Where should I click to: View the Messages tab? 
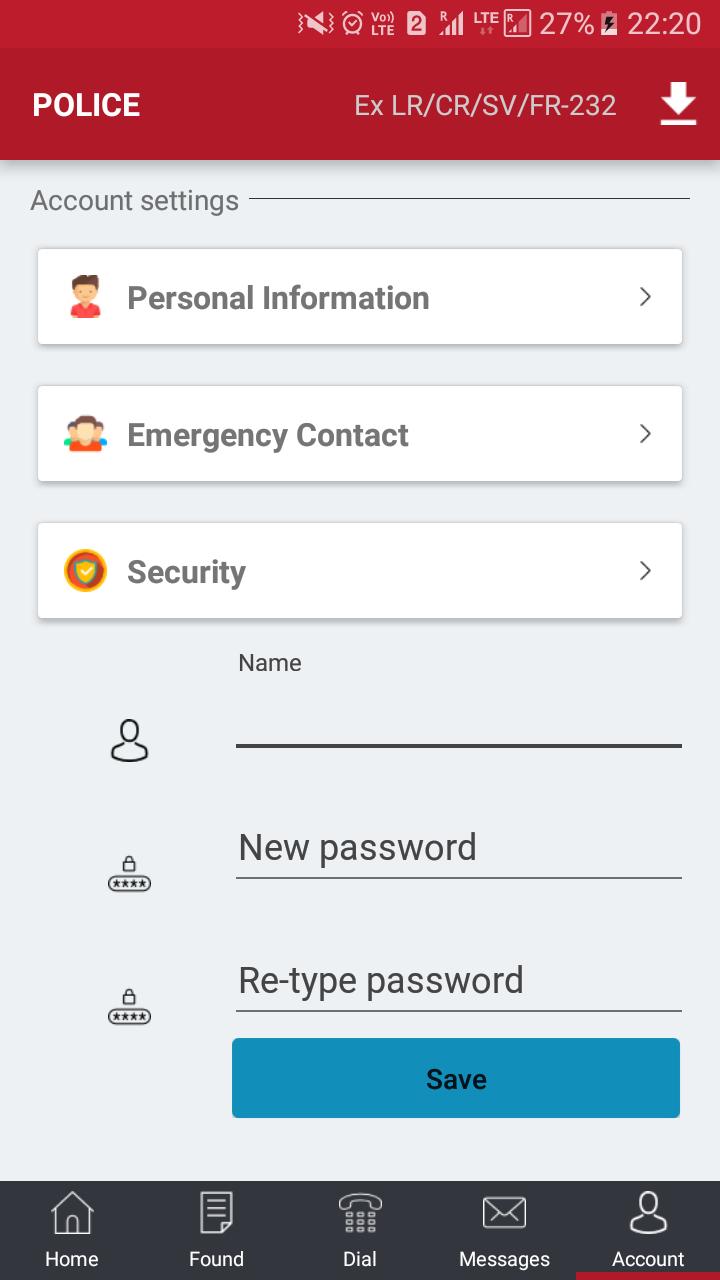[504, 1230]
